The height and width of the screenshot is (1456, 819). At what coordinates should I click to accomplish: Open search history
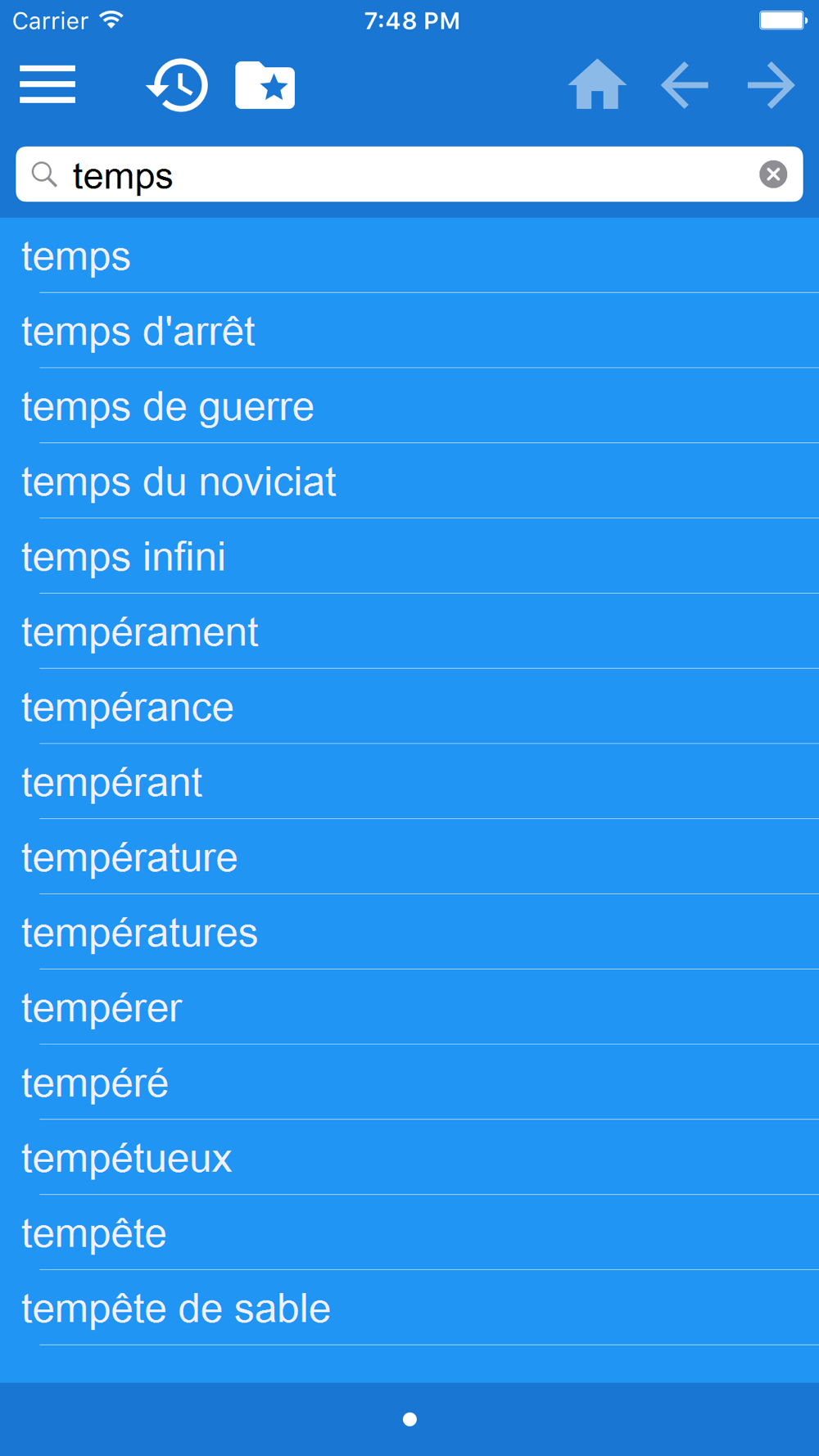(x=178, y=85)
